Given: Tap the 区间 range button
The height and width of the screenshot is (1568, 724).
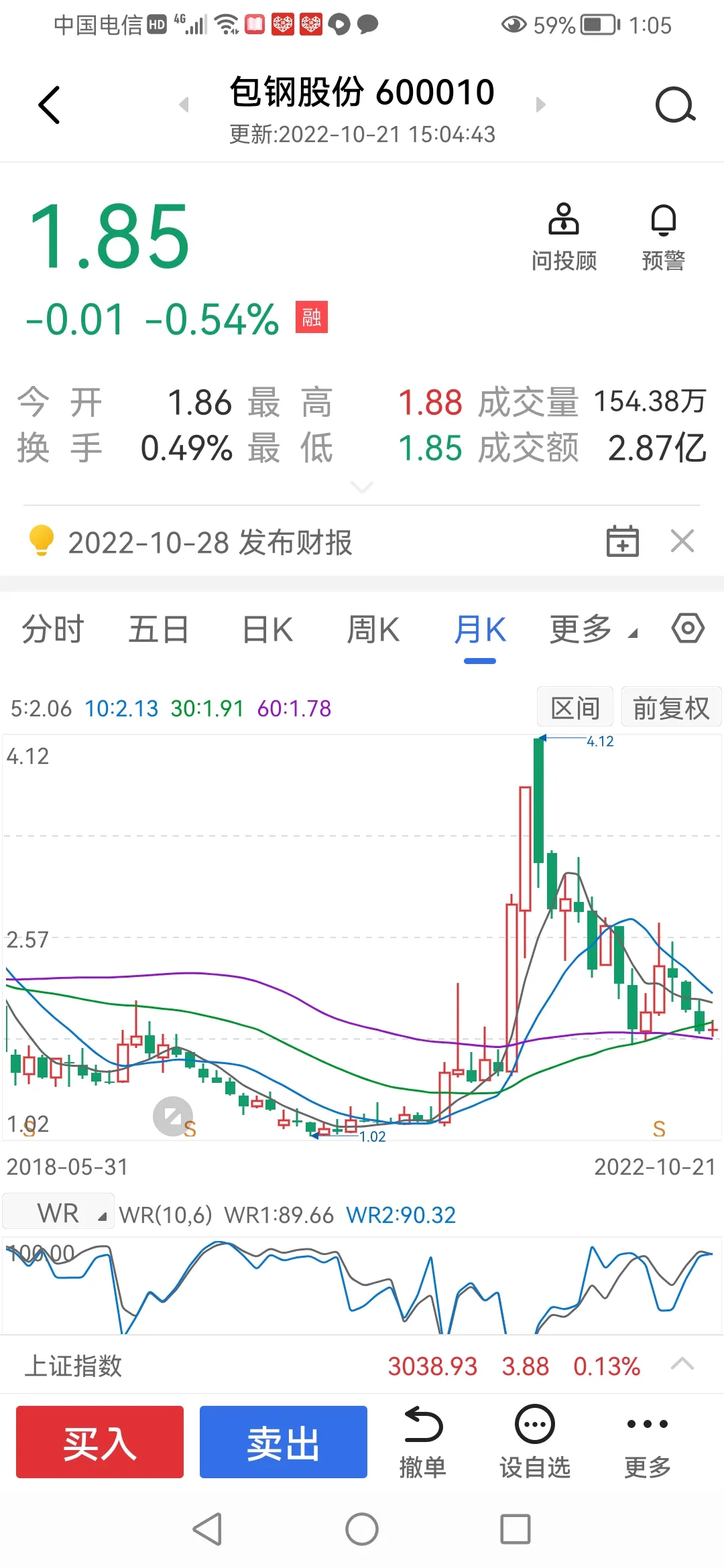Looking at the screenshot, I should 575,707.
